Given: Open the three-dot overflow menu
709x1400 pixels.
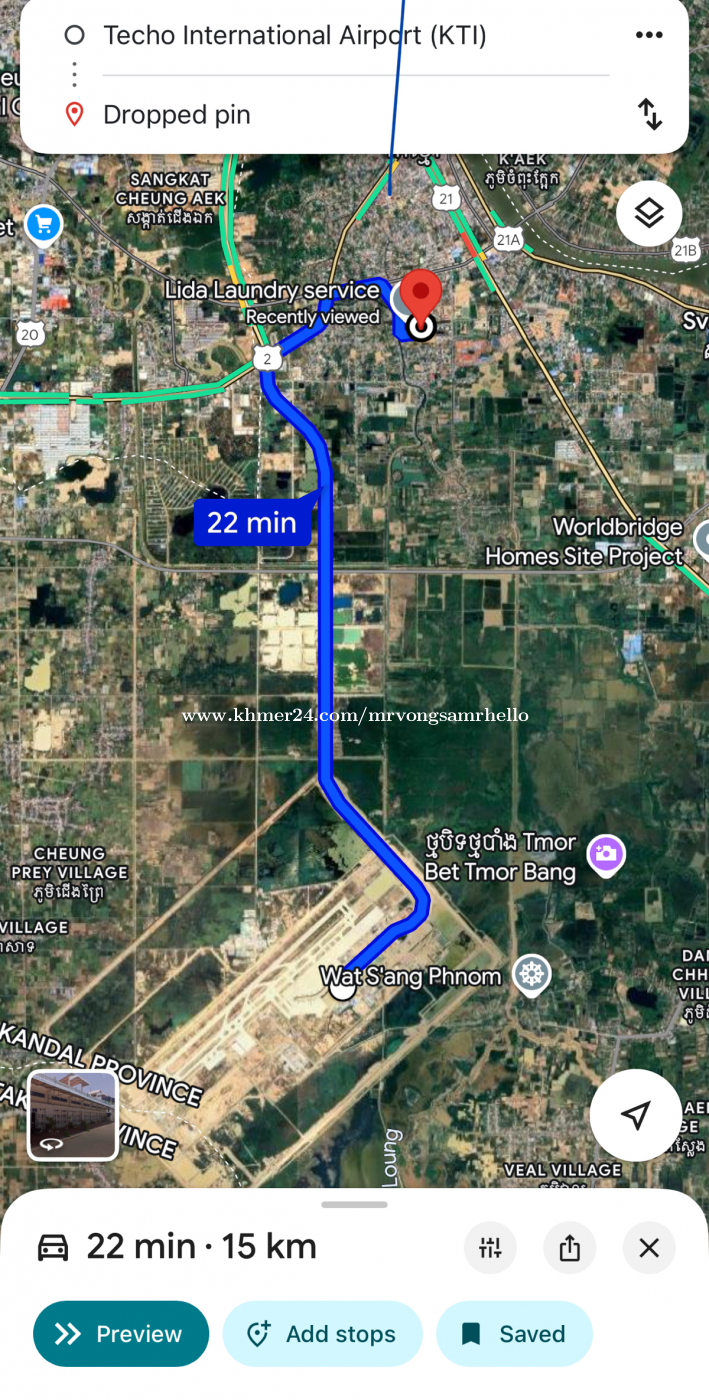Looking at the screenshot, I should (649, 36).
